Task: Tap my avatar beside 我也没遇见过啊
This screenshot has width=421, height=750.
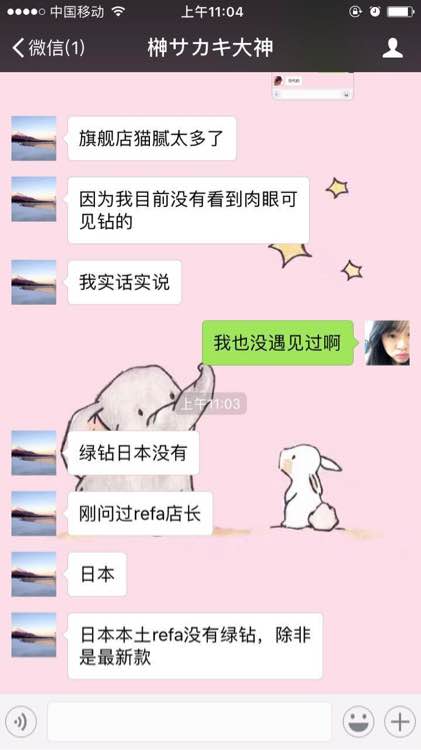Action: click(x=387, y=343)
